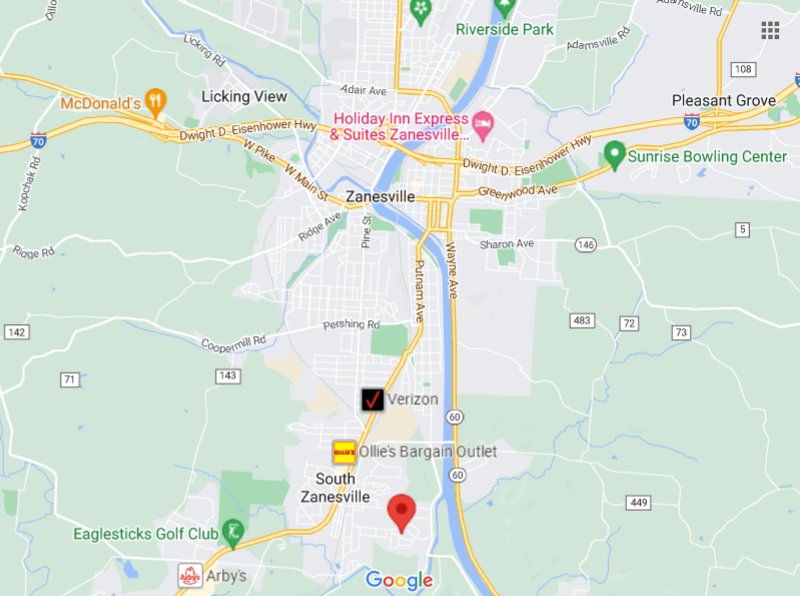Select Eaglesticks Golf Club marker
Screen dimensions: 800x596
coord(234,534)
